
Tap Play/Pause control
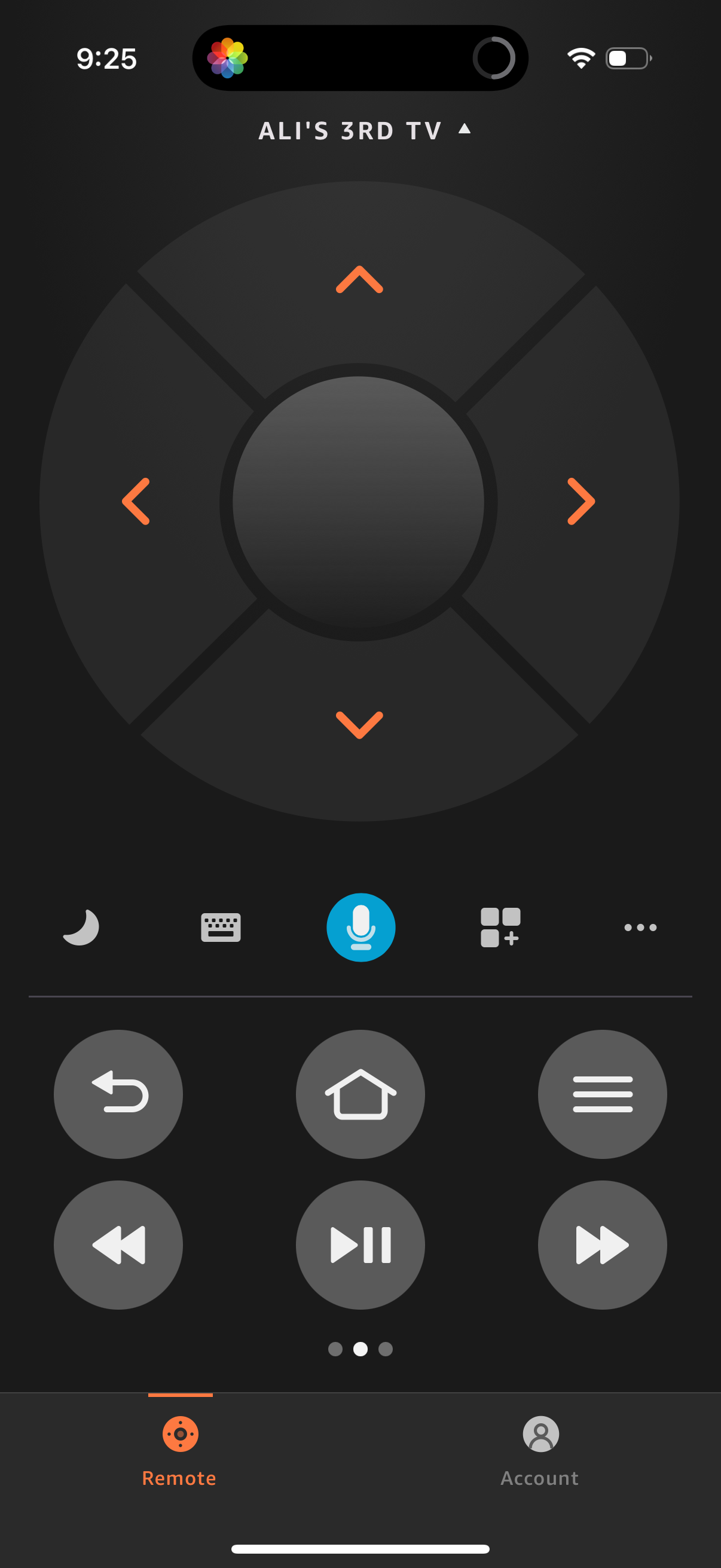click(x=360, y=1246)
